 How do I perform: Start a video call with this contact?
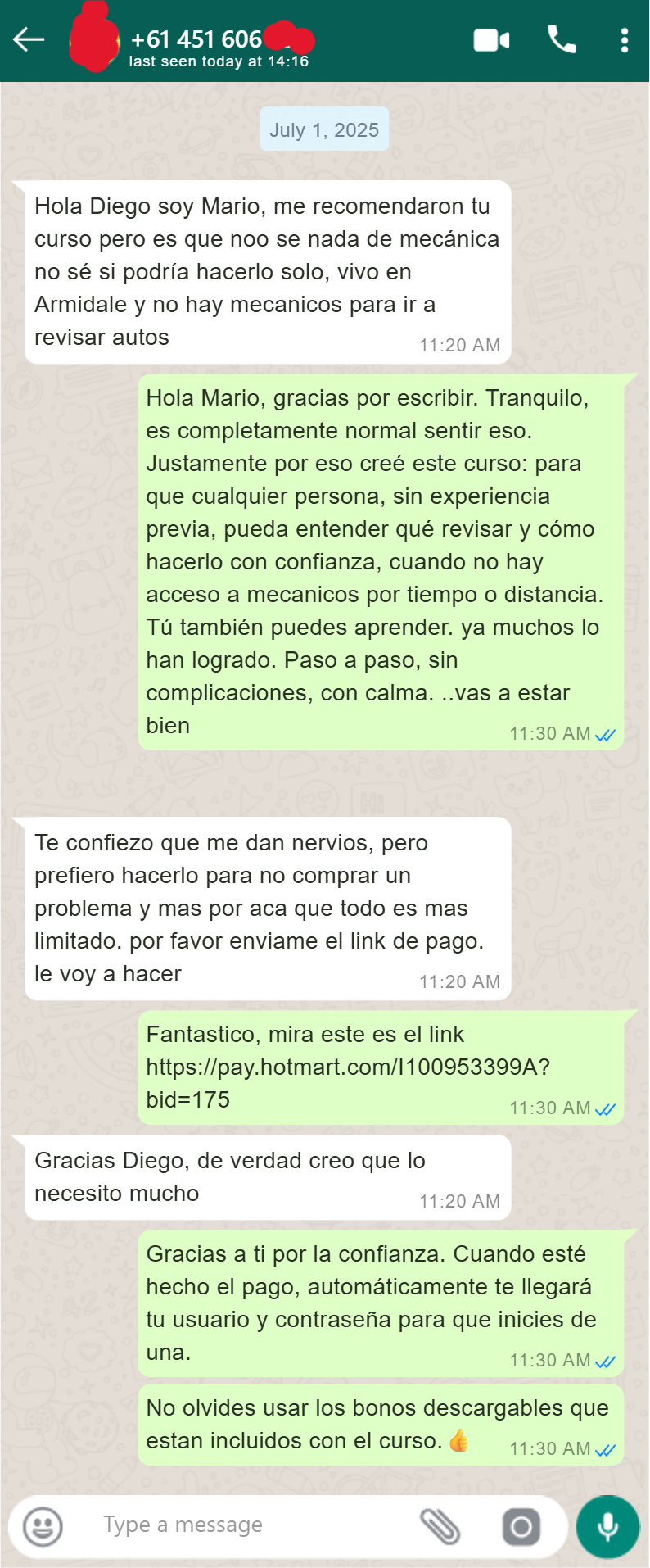(x=491, y=40)
